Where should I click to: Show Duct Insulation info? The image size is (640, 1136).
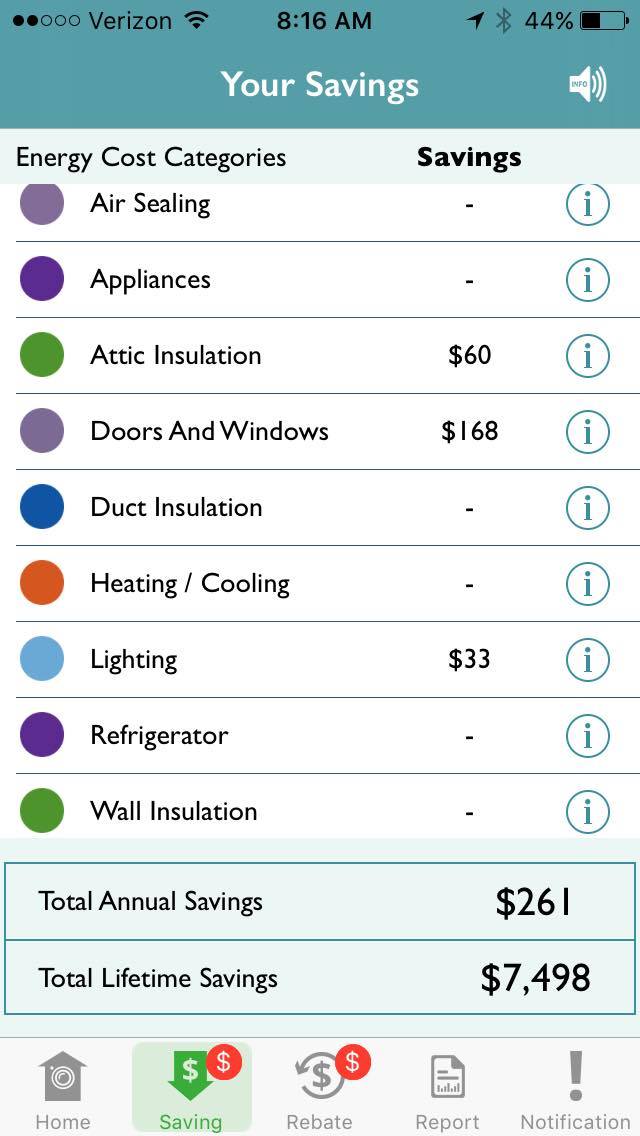click(x=588, y=508)
